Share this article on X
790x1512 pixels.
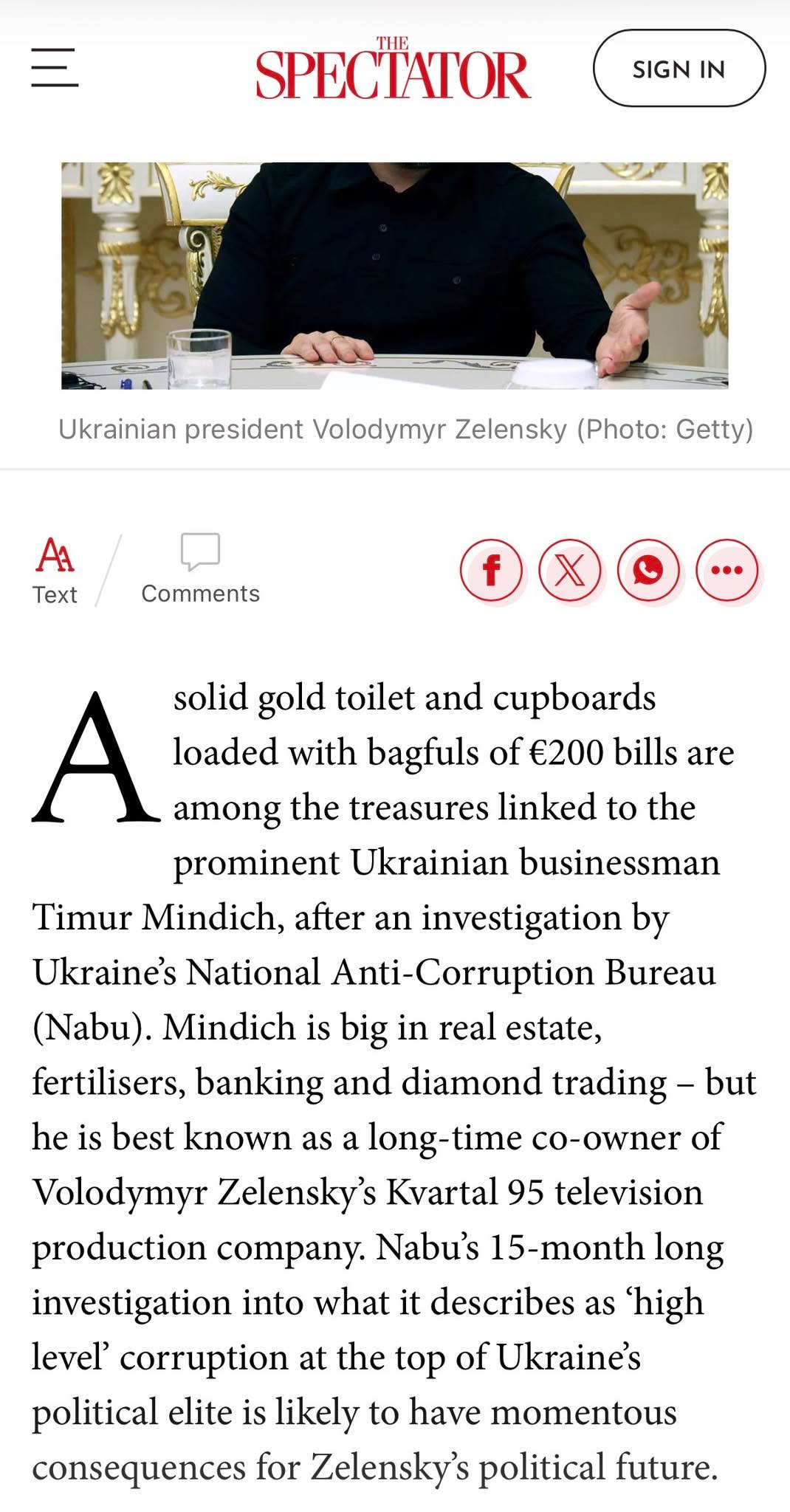tap(570, 570)
